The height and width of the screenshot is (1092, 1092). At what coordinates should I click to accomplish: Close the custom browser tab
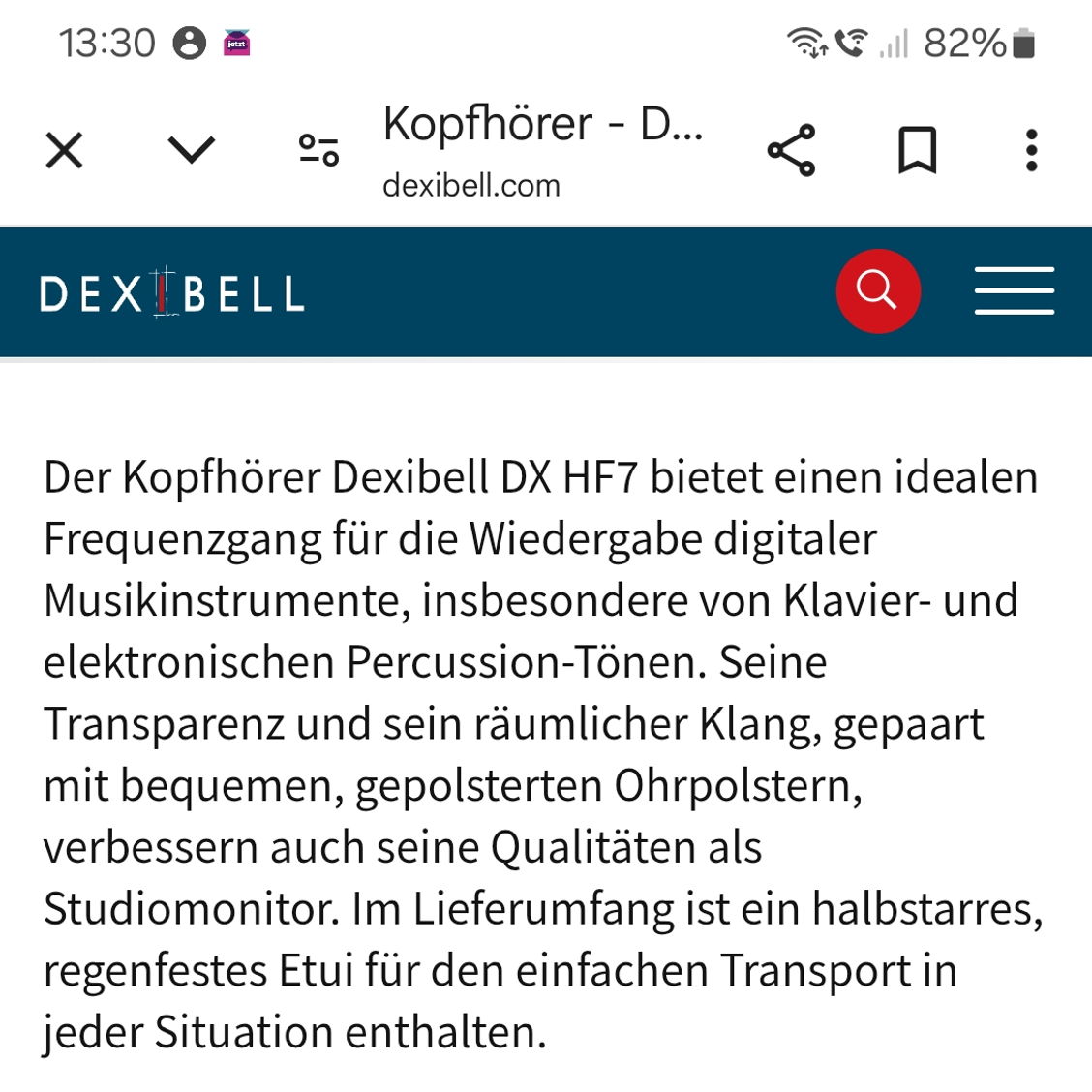pos(64,151)
